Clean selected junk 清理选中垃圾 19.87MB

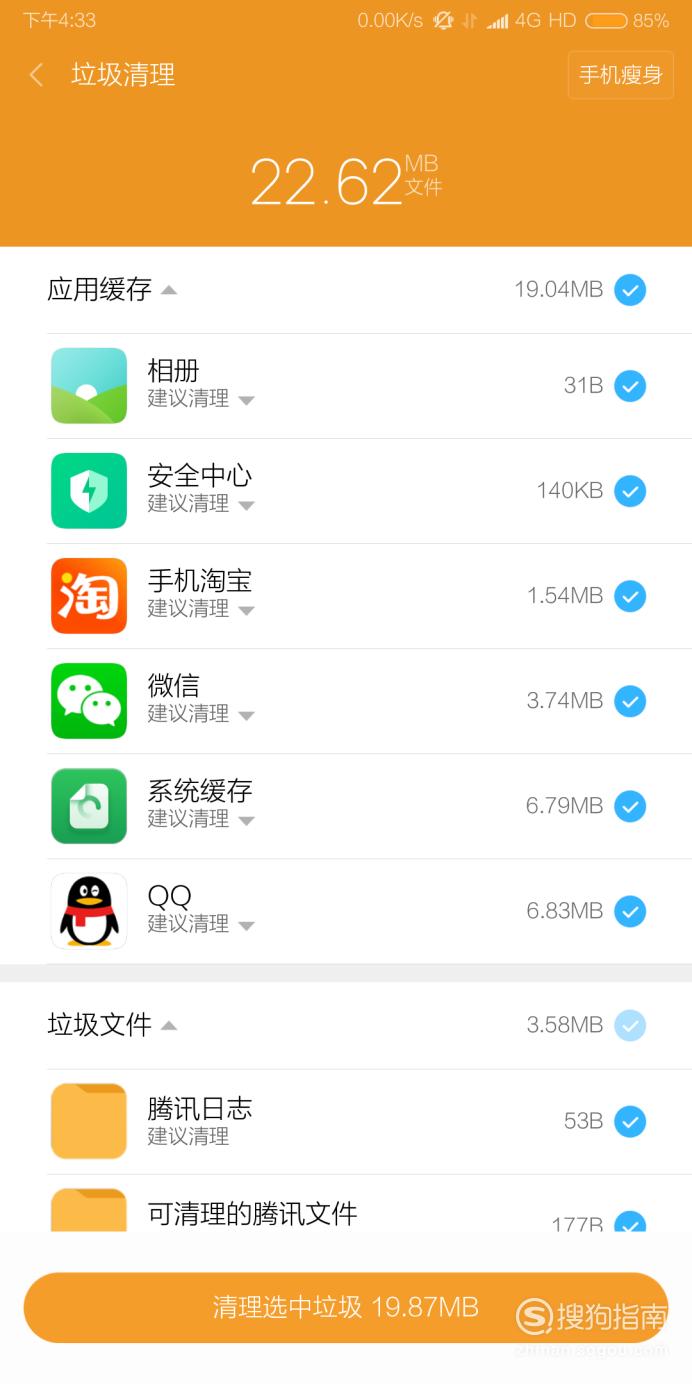346,1307
